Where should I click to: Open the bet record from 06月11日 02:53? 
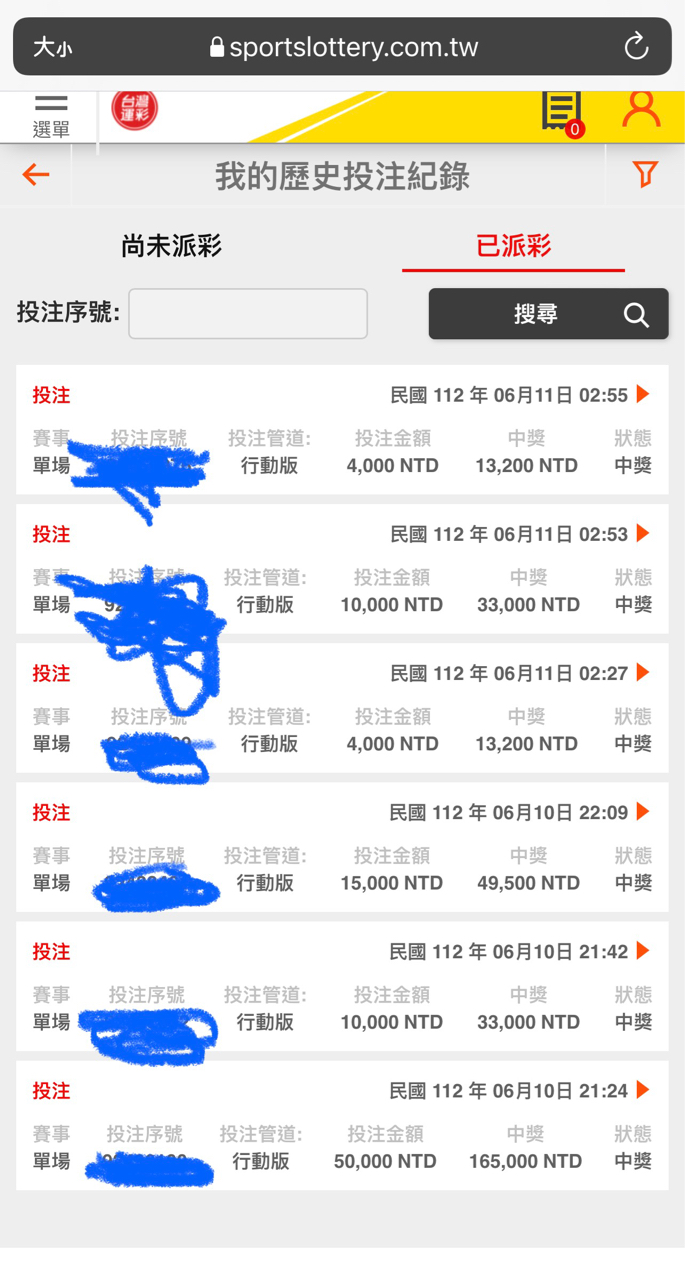[342, 569]
